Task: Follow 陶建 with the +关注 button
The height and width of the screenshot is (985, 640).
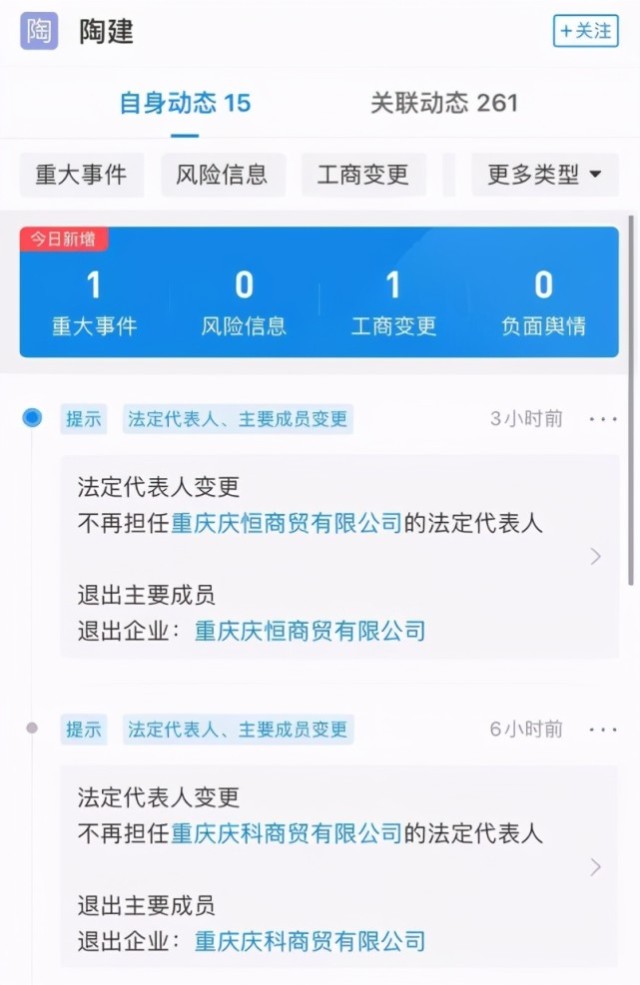Action: (x=586, y=31)
